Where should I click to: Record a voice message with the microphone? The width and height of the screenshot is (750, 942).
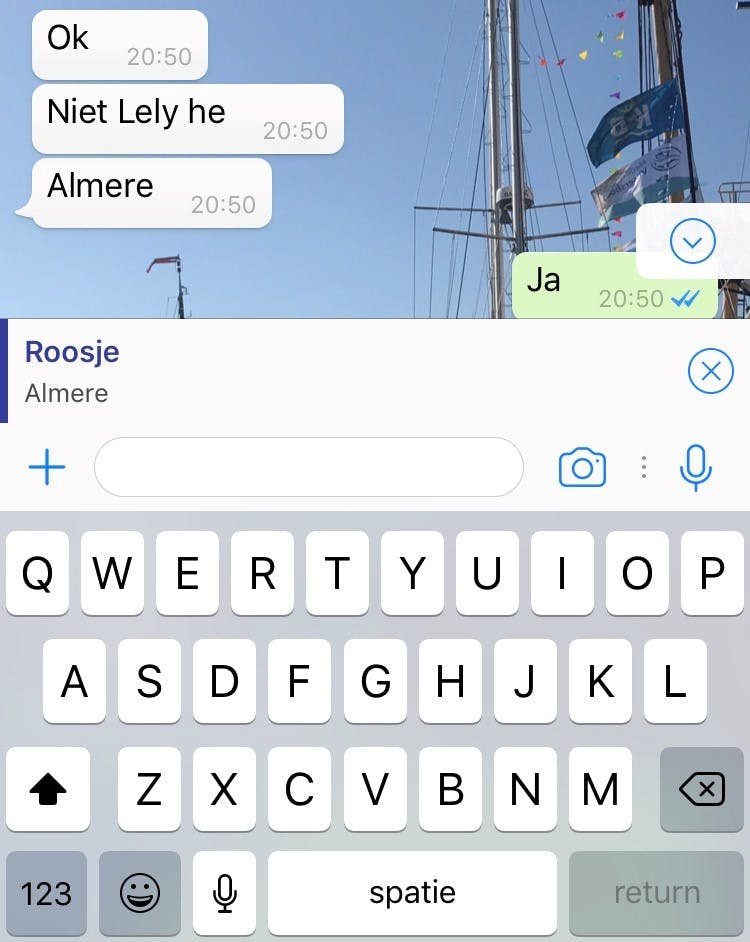[x=695, y=467]
